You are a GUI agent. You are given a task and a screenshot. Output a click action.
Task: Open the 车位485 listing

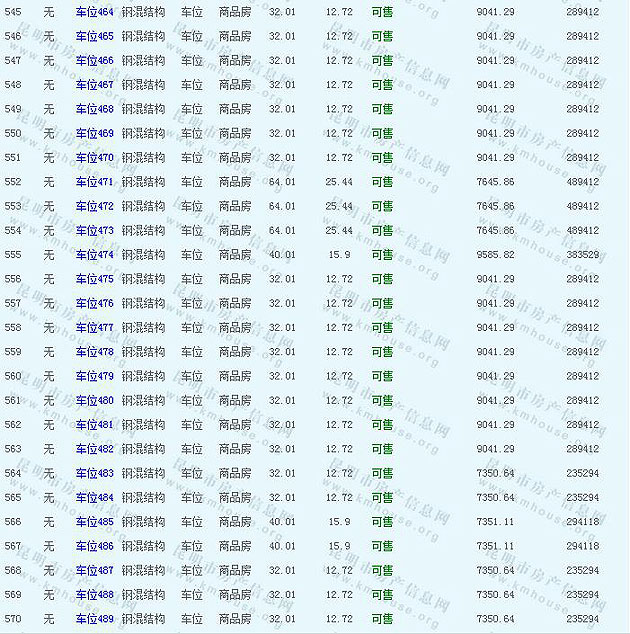[95, 522]
